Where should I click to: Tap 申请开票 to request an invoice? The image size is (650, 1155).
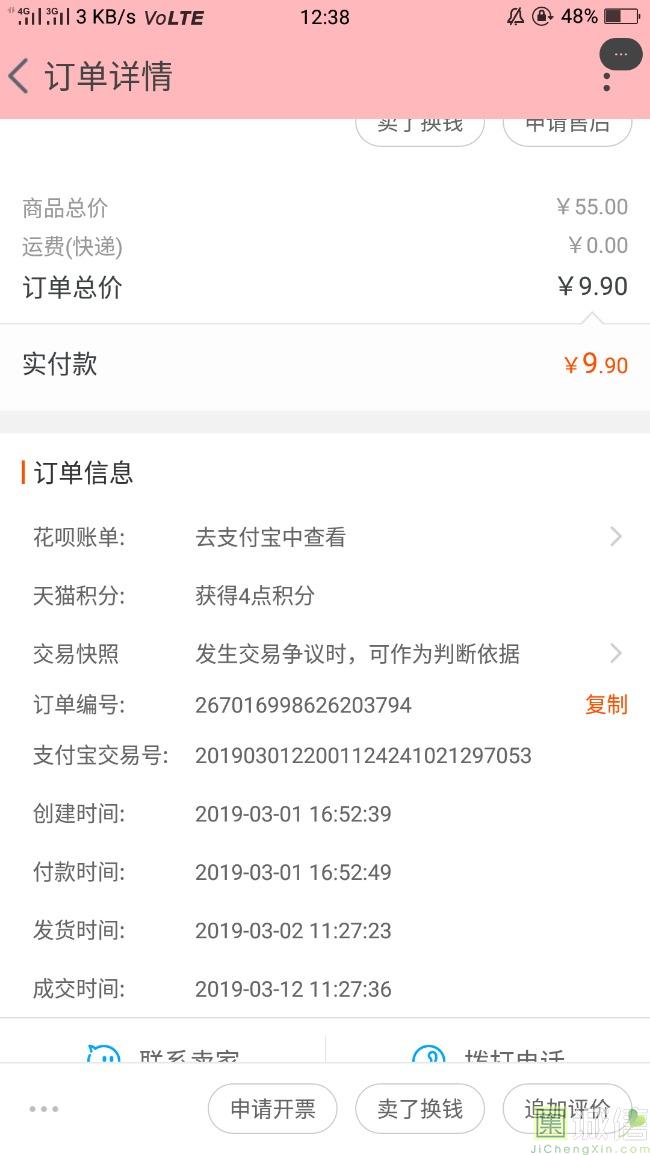(273, 1109)
